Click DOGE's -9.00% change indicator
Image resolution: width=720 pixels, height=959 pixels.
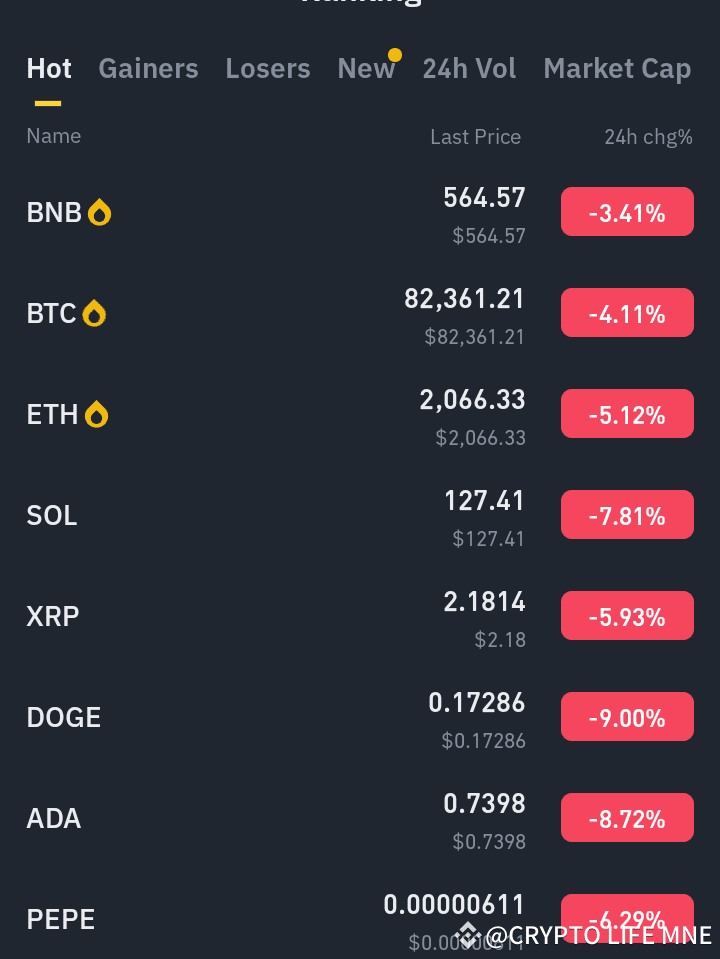click(627, 716)
